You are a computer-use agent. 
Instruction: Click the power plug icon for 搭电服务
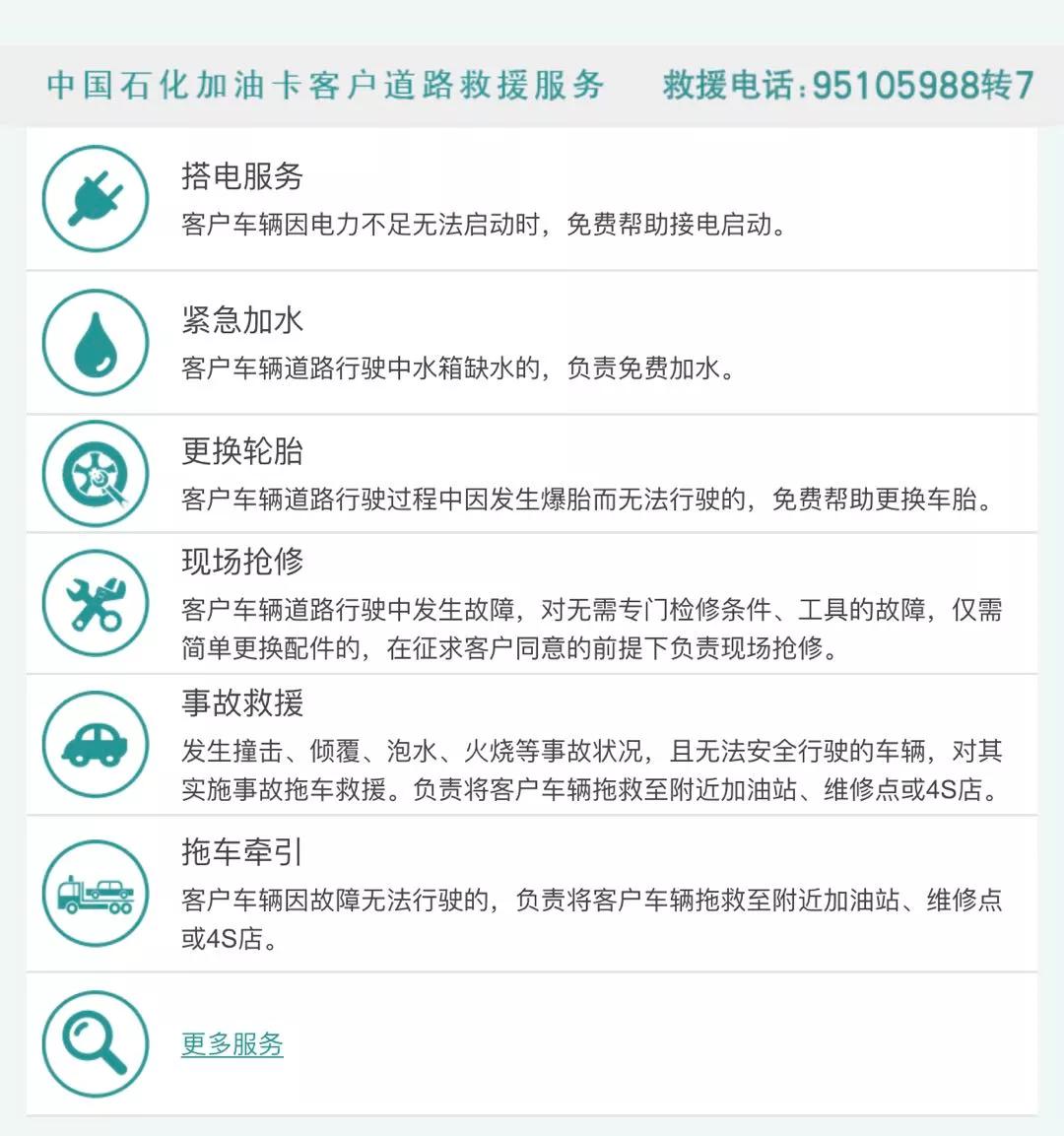[x=94, y=197]
